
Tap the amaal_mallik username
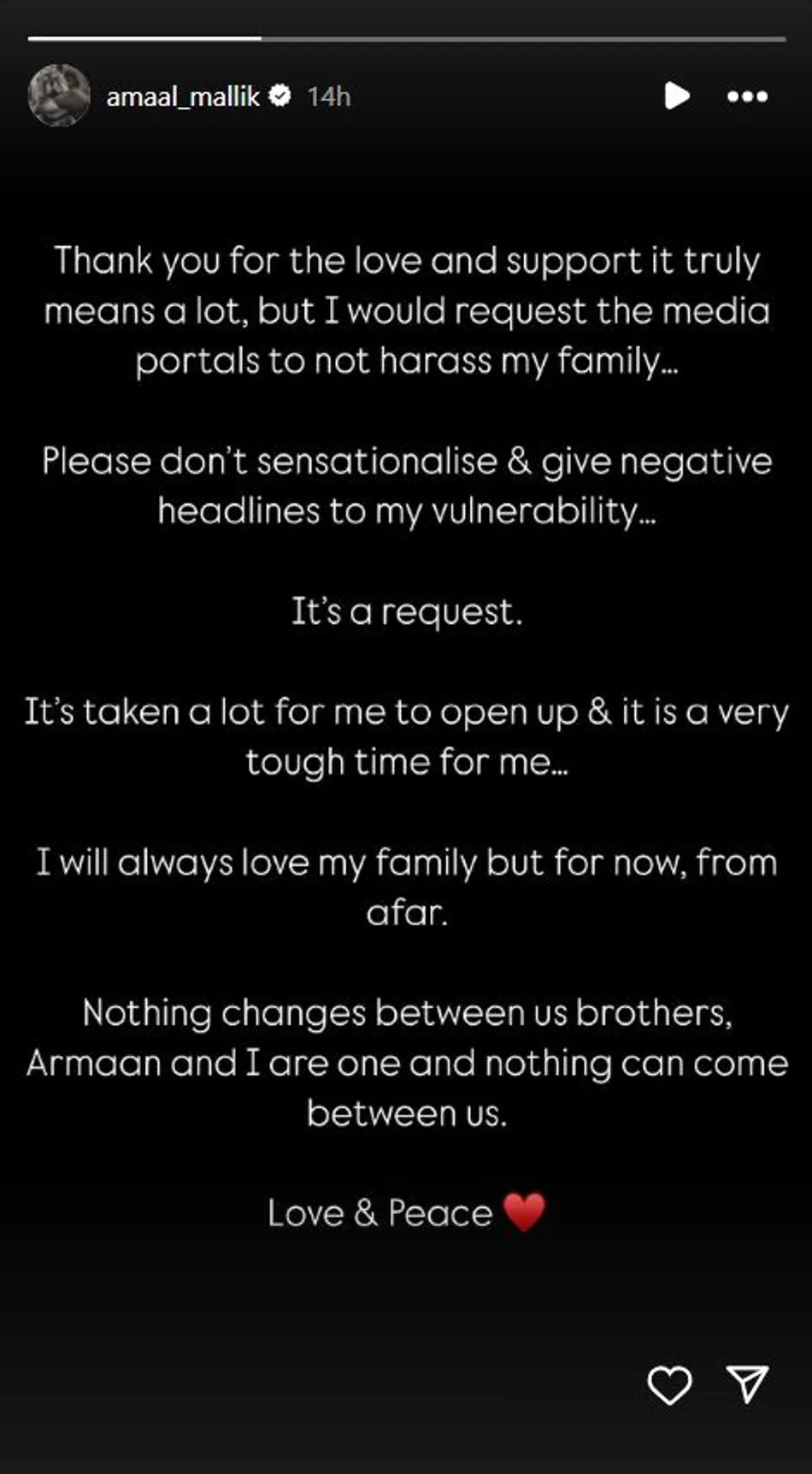click(182, 97)
